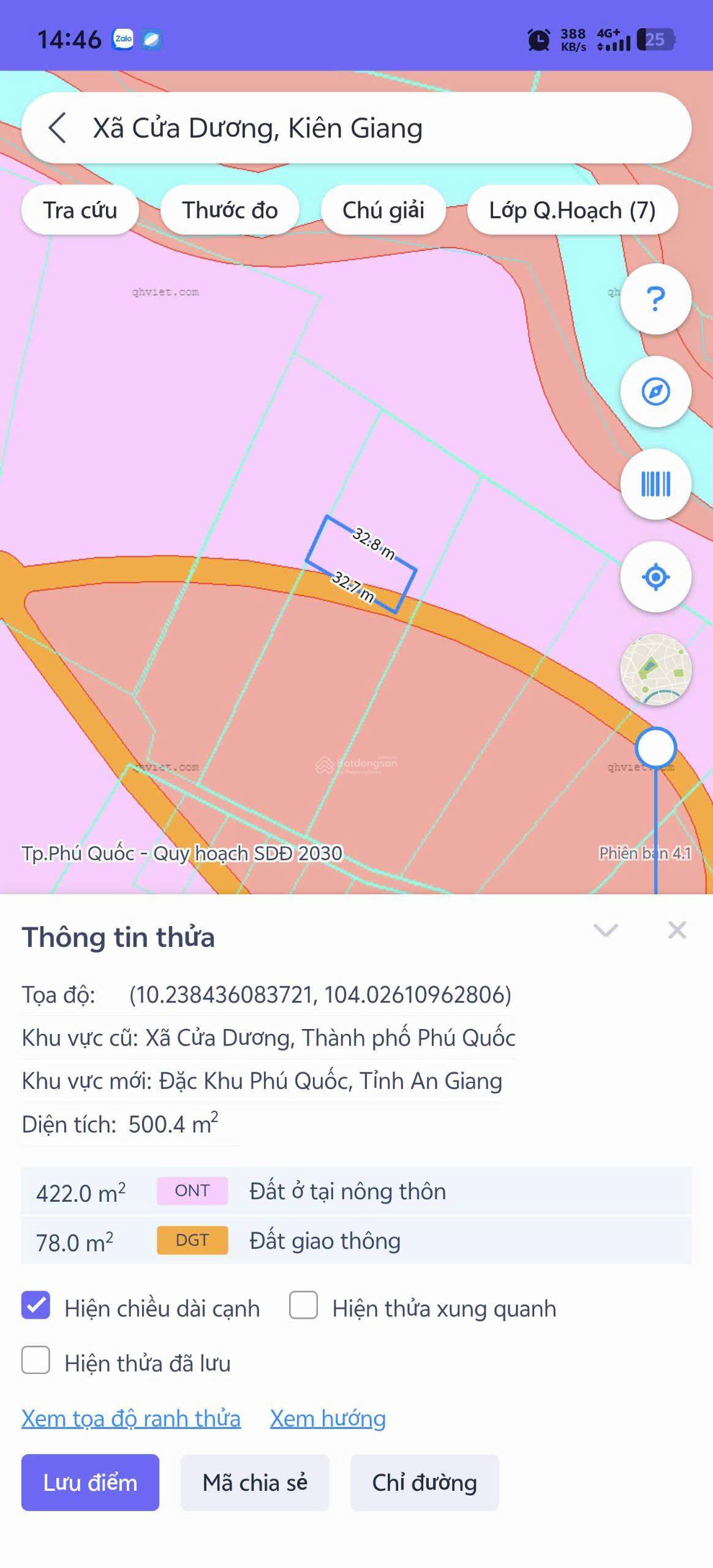Go back using the arrow in search bar
The height and width of the screenshot is (1568, 713).
tap(58, 128)
